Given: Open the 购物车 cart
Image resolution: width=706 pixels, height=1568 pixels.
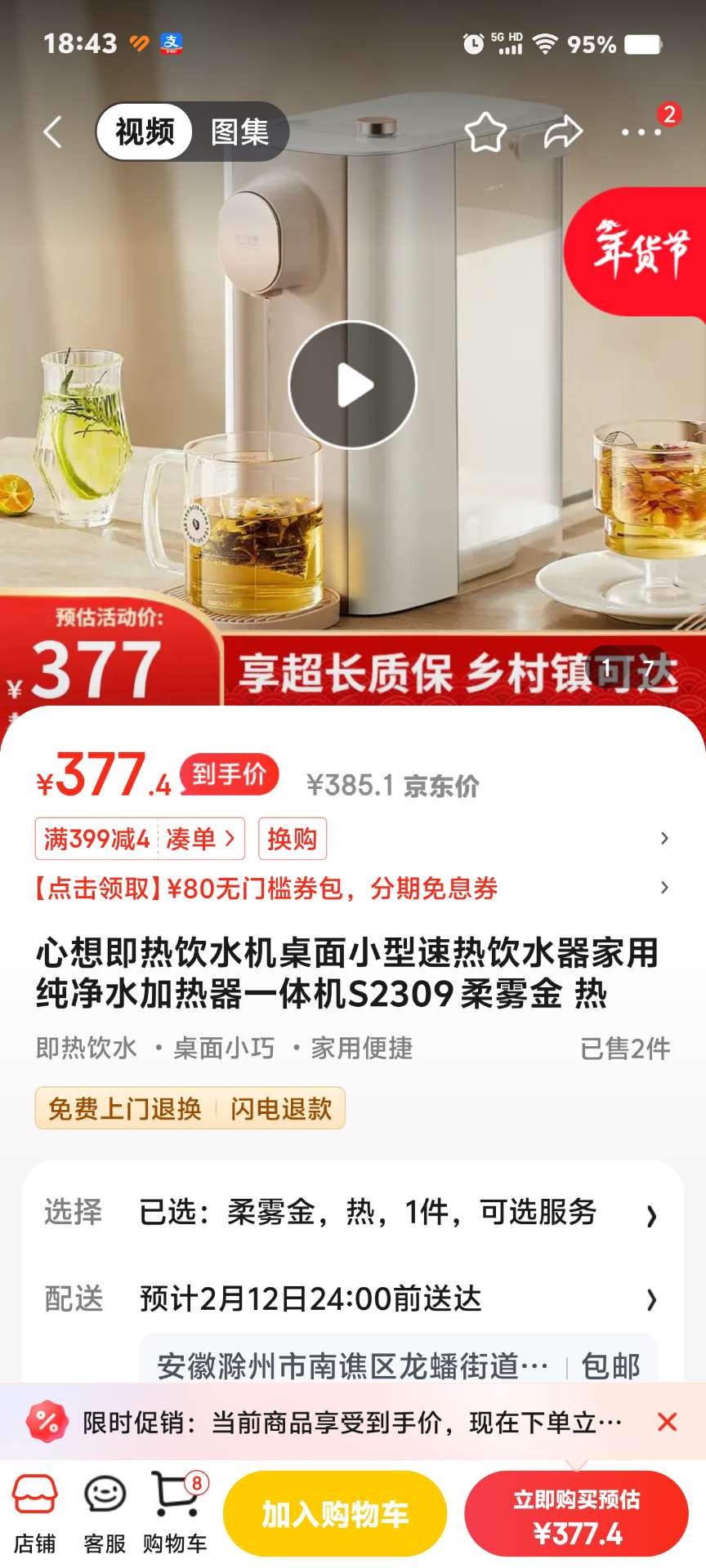Looking at the screenshot, I should [x=175, y=1514].
